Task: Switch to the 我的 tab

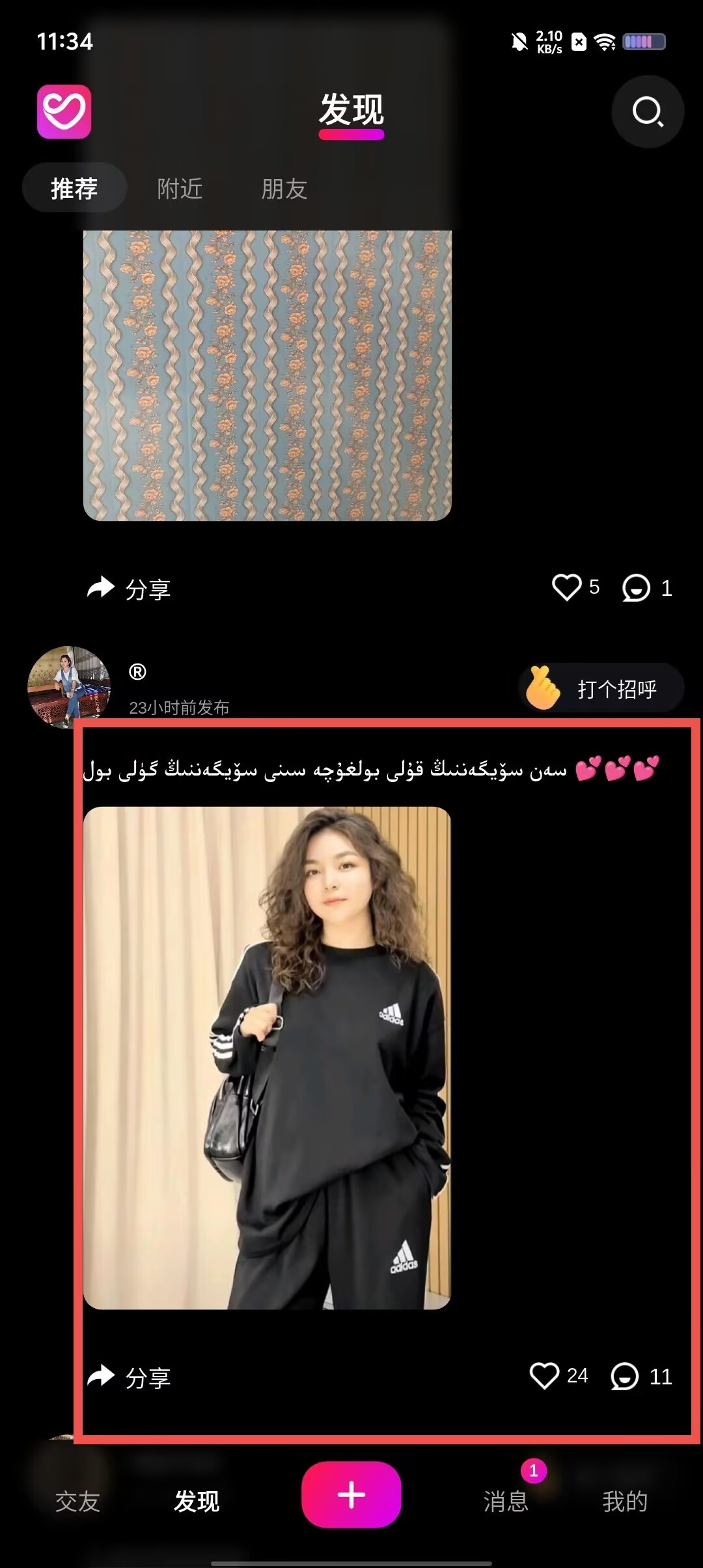Action: (x=624, y=1501)
